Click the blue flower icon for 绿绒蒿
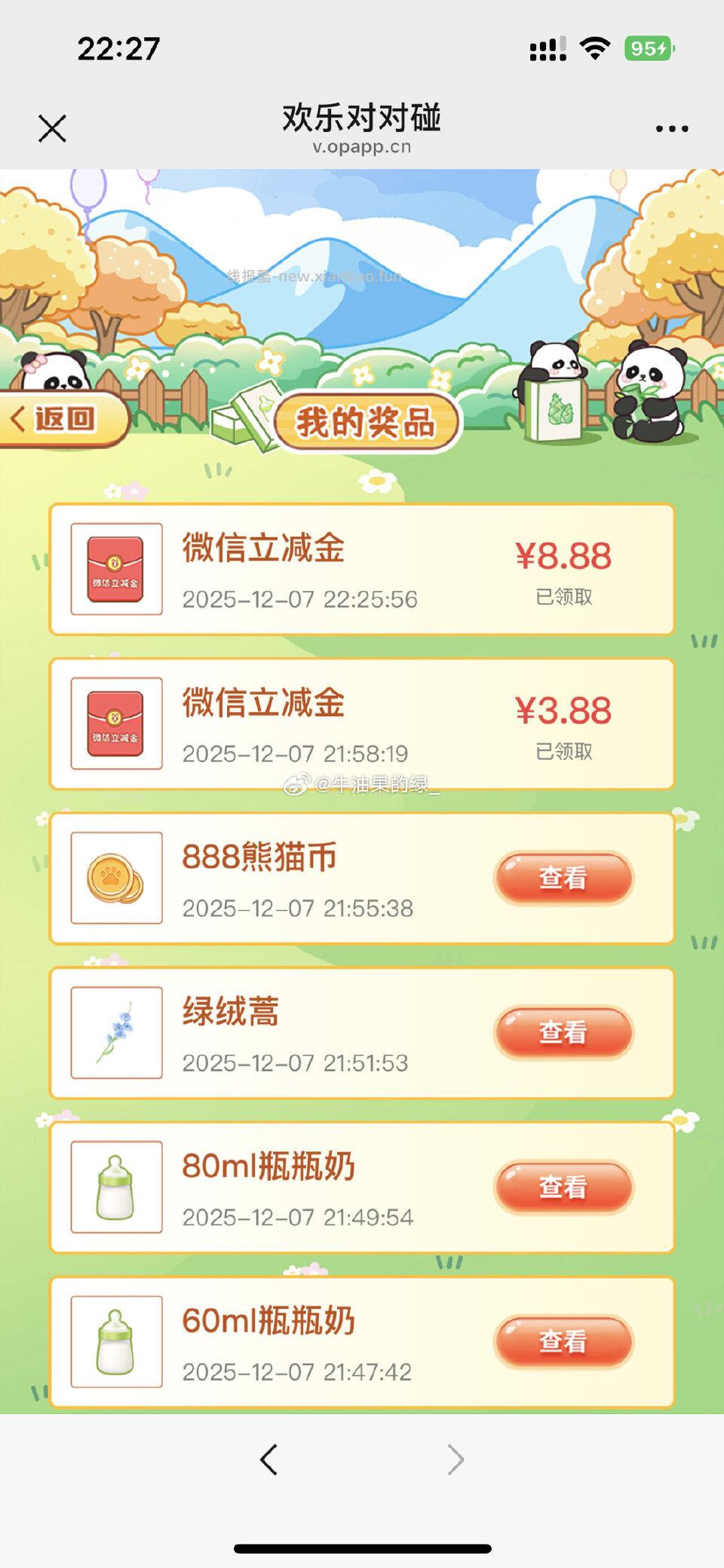The height and width of the screenshot is (1568, 724). [115, 1034]
